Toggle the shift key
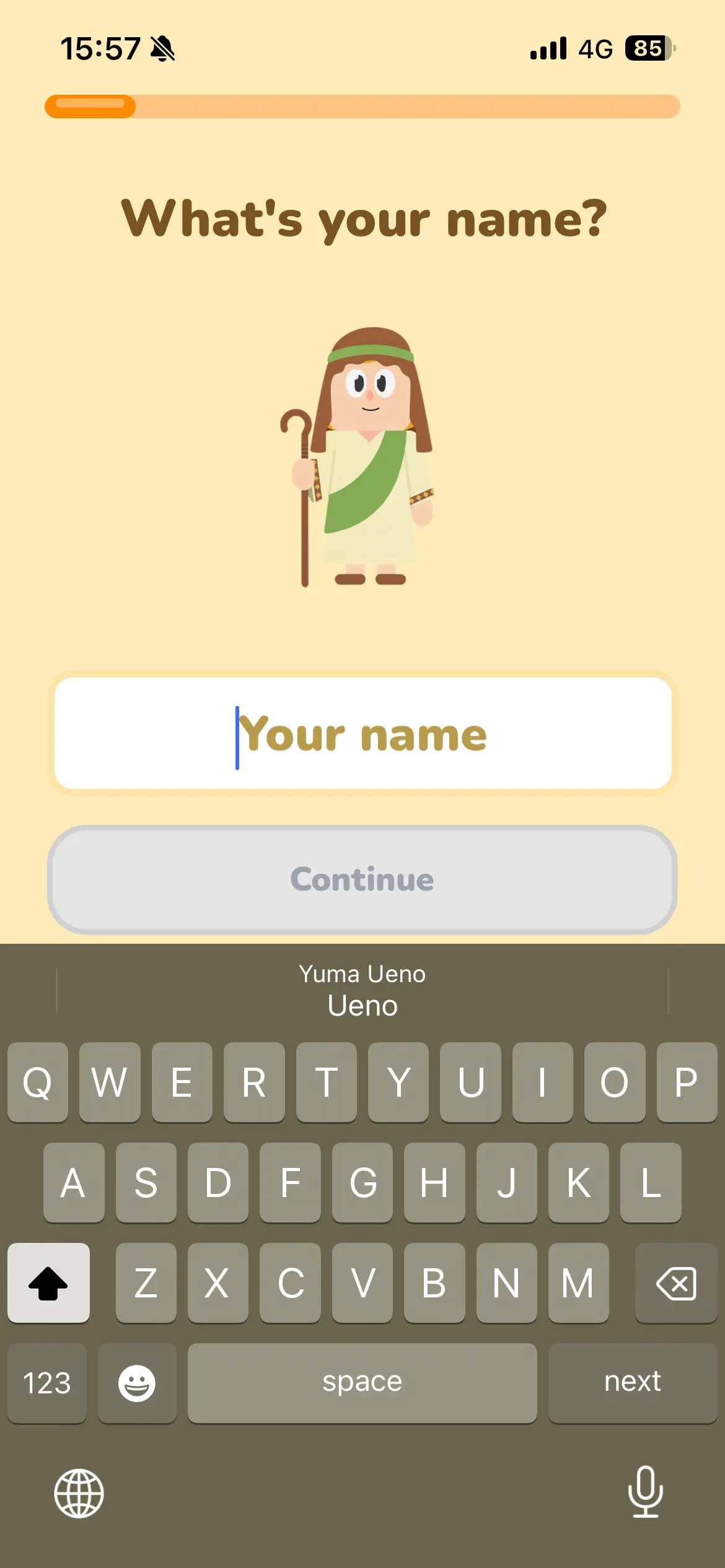725x1568 pixels. click(48, 1283)
